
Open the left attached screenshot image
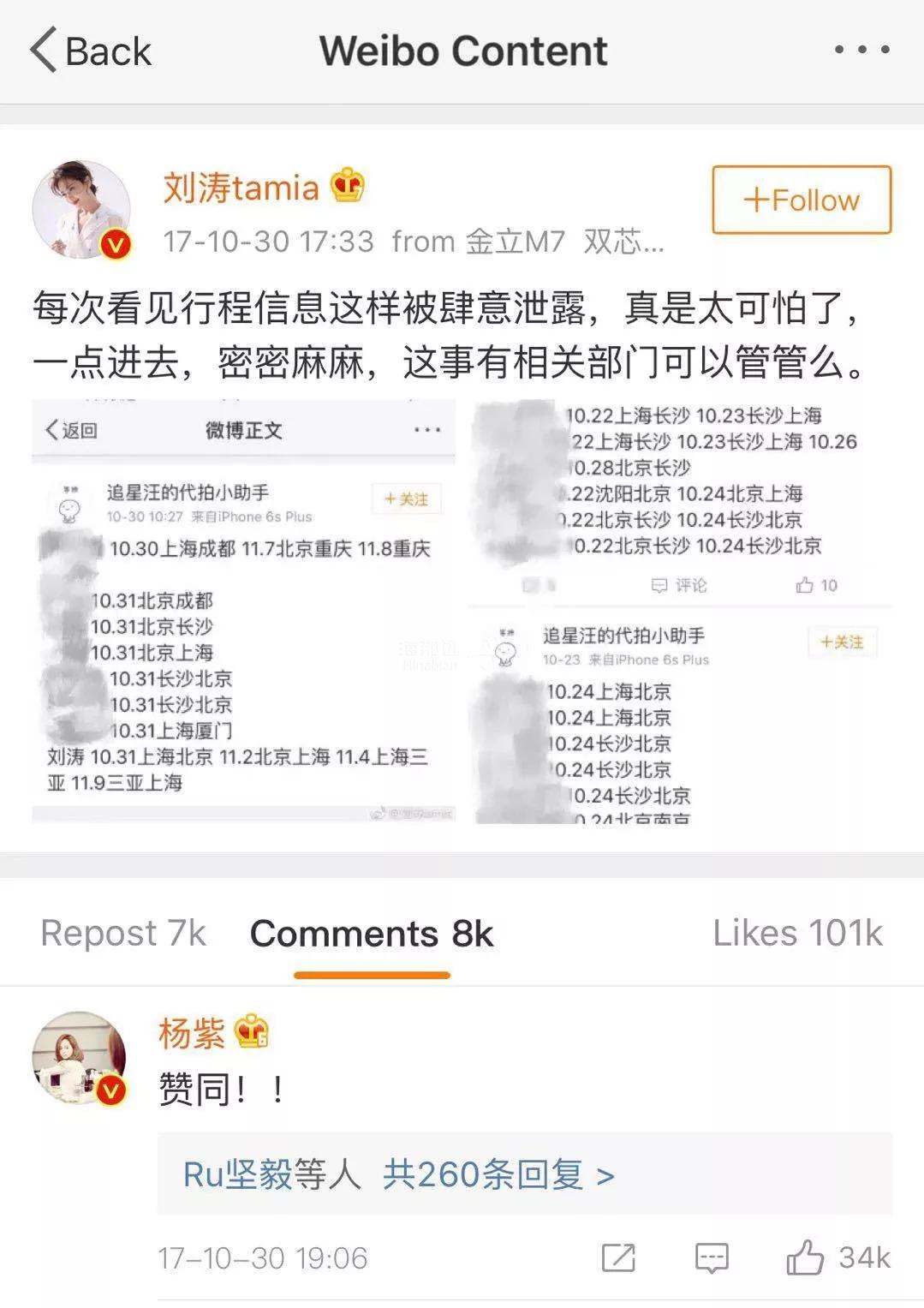pyautogui.click(x=243, y=611)
